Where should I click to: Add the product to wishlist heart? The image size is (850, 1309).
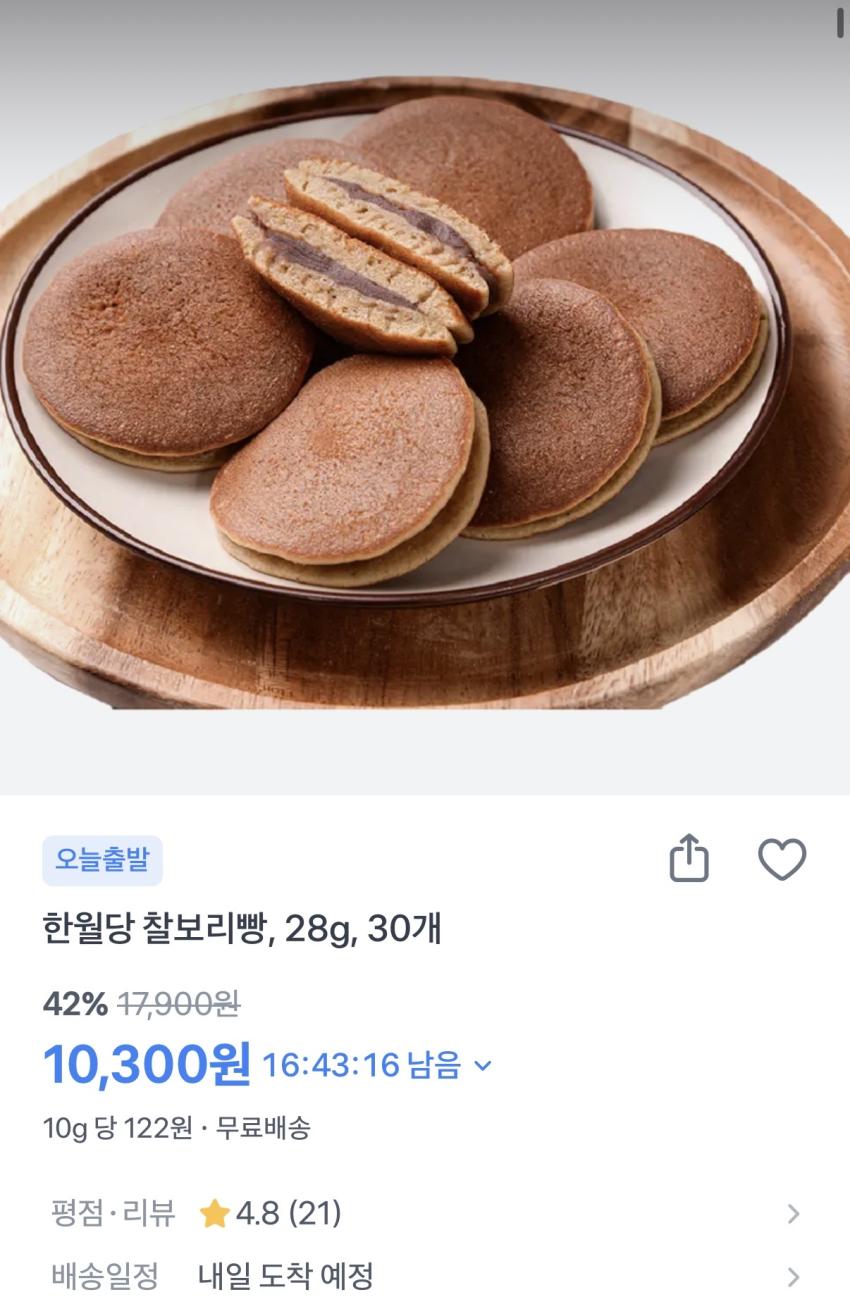(x=782, y=860)
